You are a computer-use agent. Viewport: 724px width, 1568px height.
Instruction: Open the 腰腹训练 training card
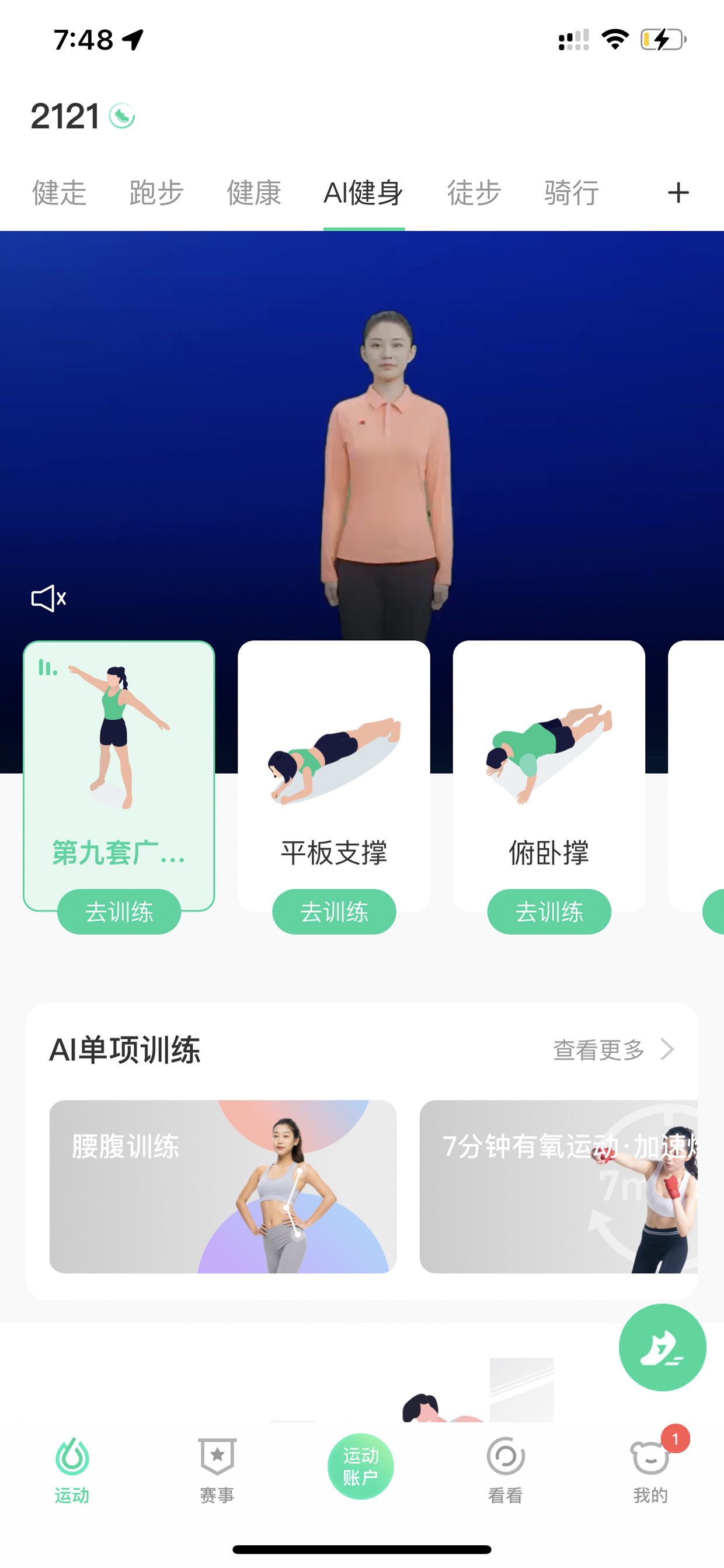click(x=222, y=1187)
